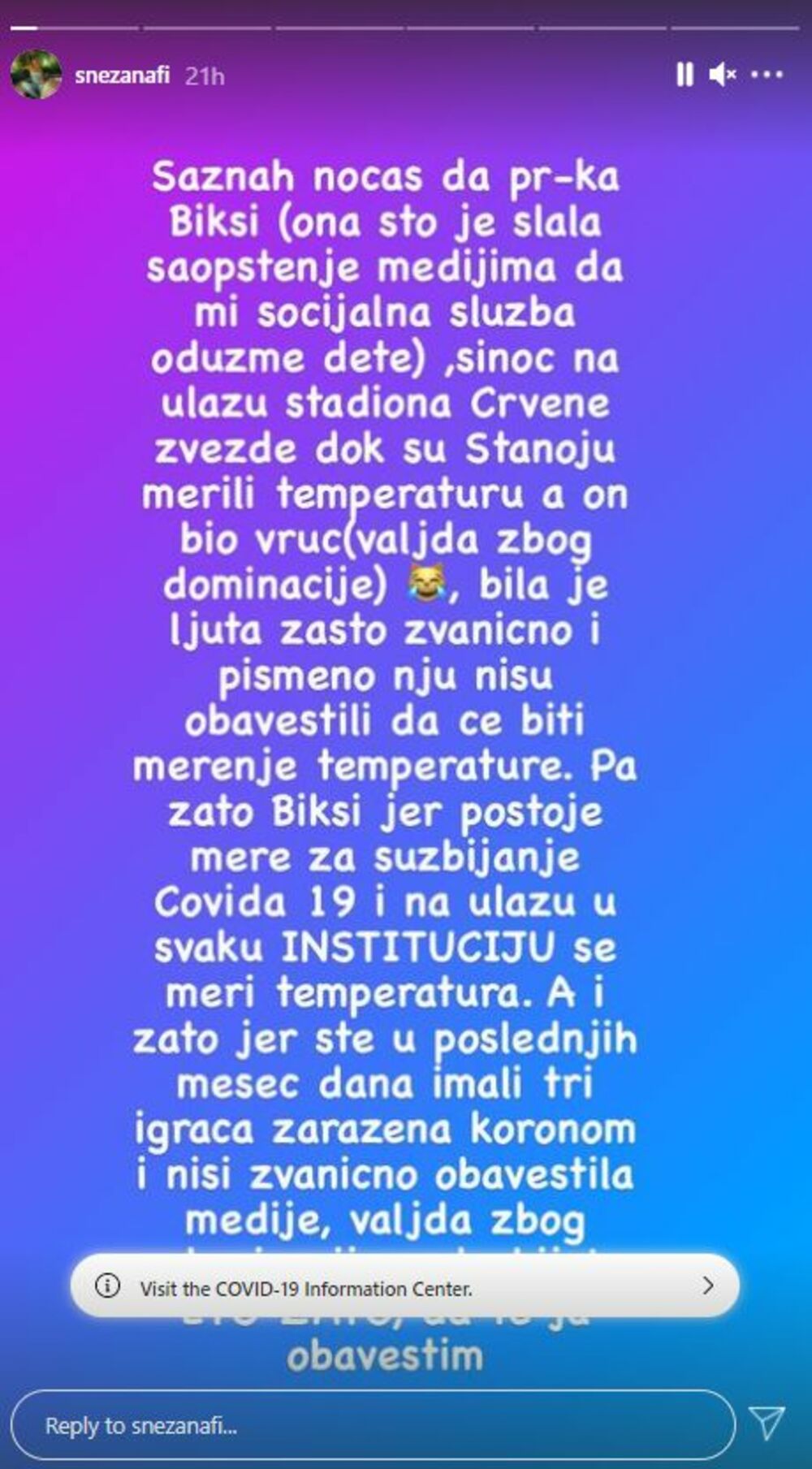Pause the story playback

(685, 76)
